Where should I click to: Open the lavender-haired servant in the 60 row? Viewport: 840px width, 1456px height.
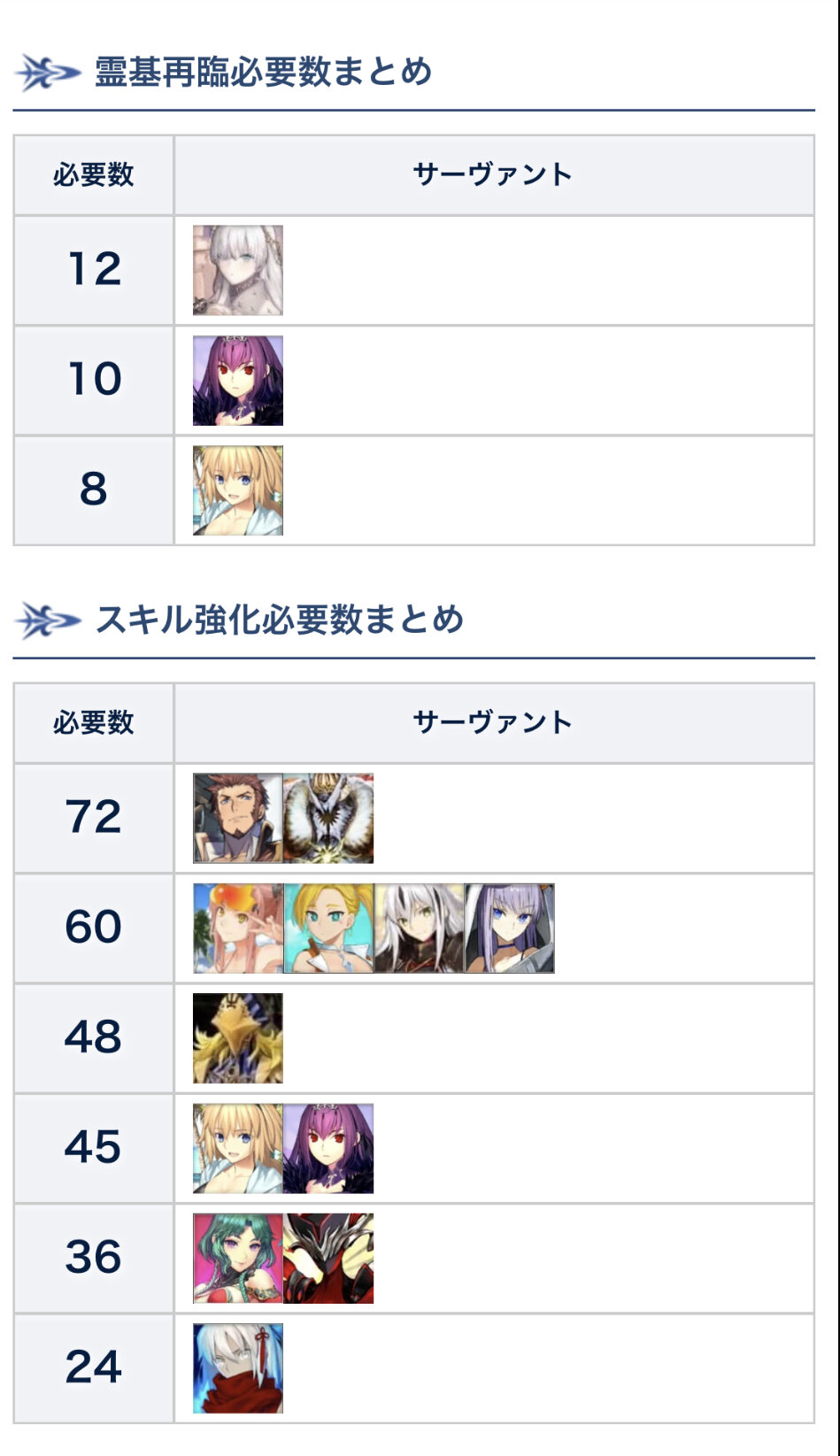pos(509,928)
